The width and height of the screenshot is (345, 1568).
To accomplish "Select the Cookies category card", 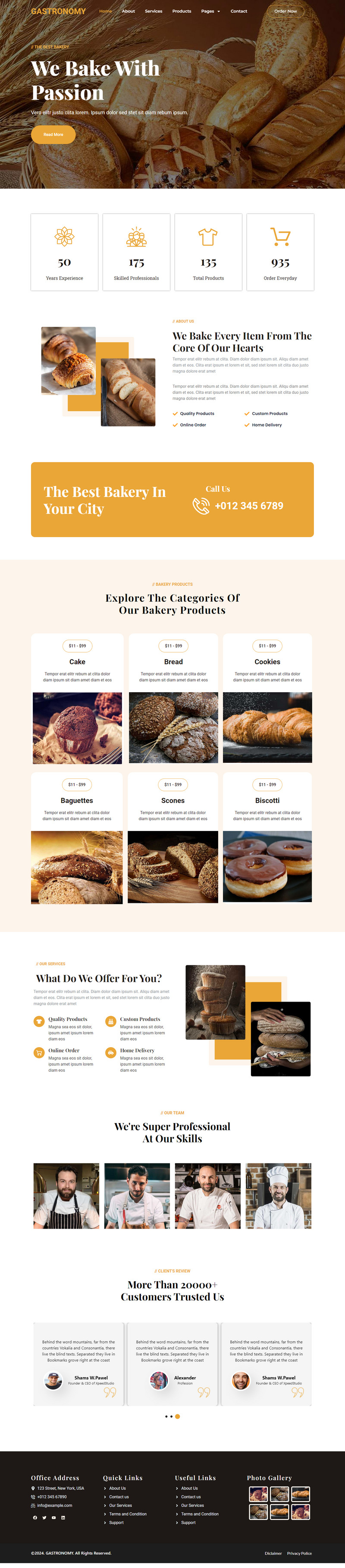I will click(x=267, y=700).
